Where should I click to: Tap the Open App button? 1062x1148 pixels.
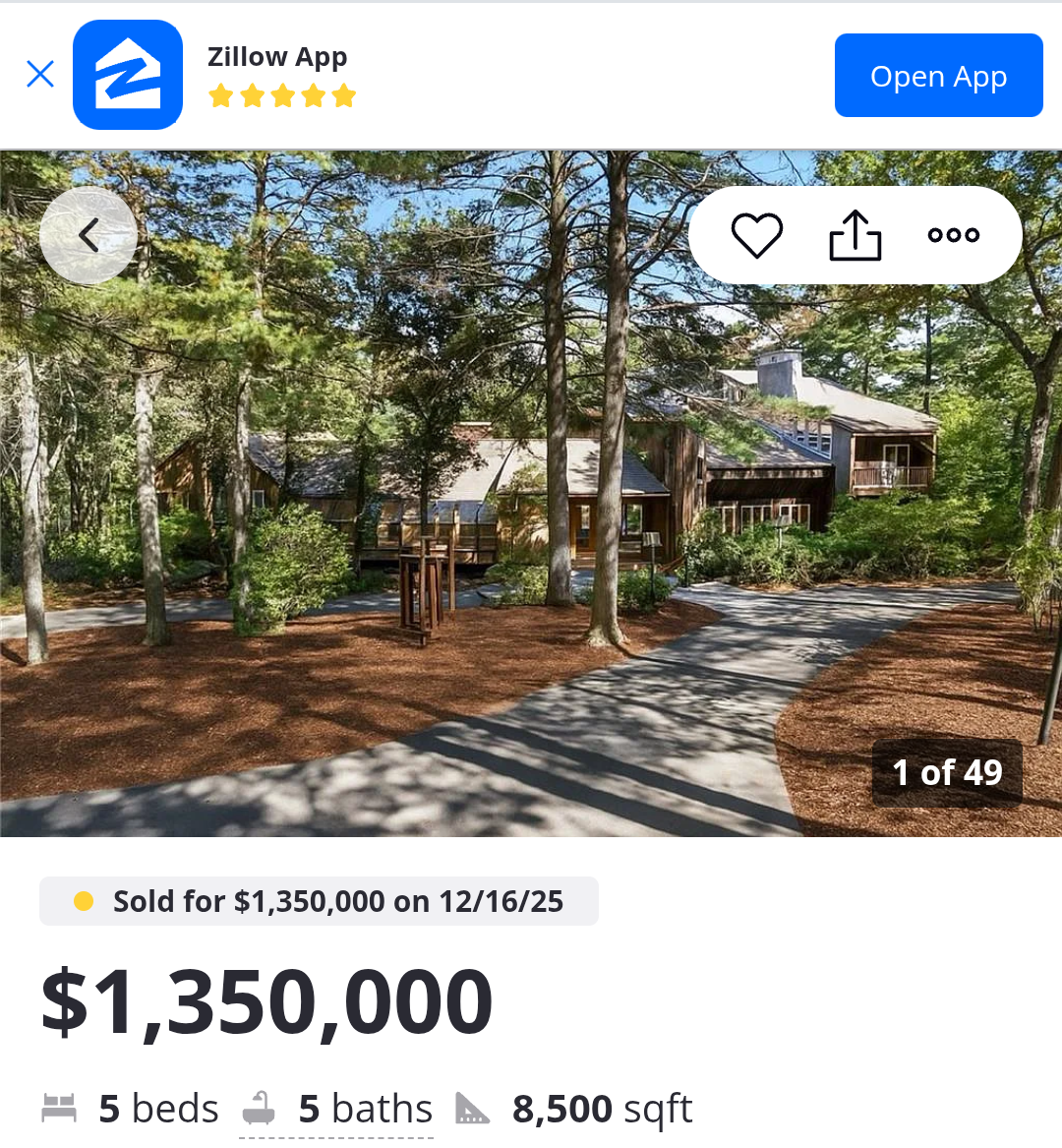pos(938,76)
